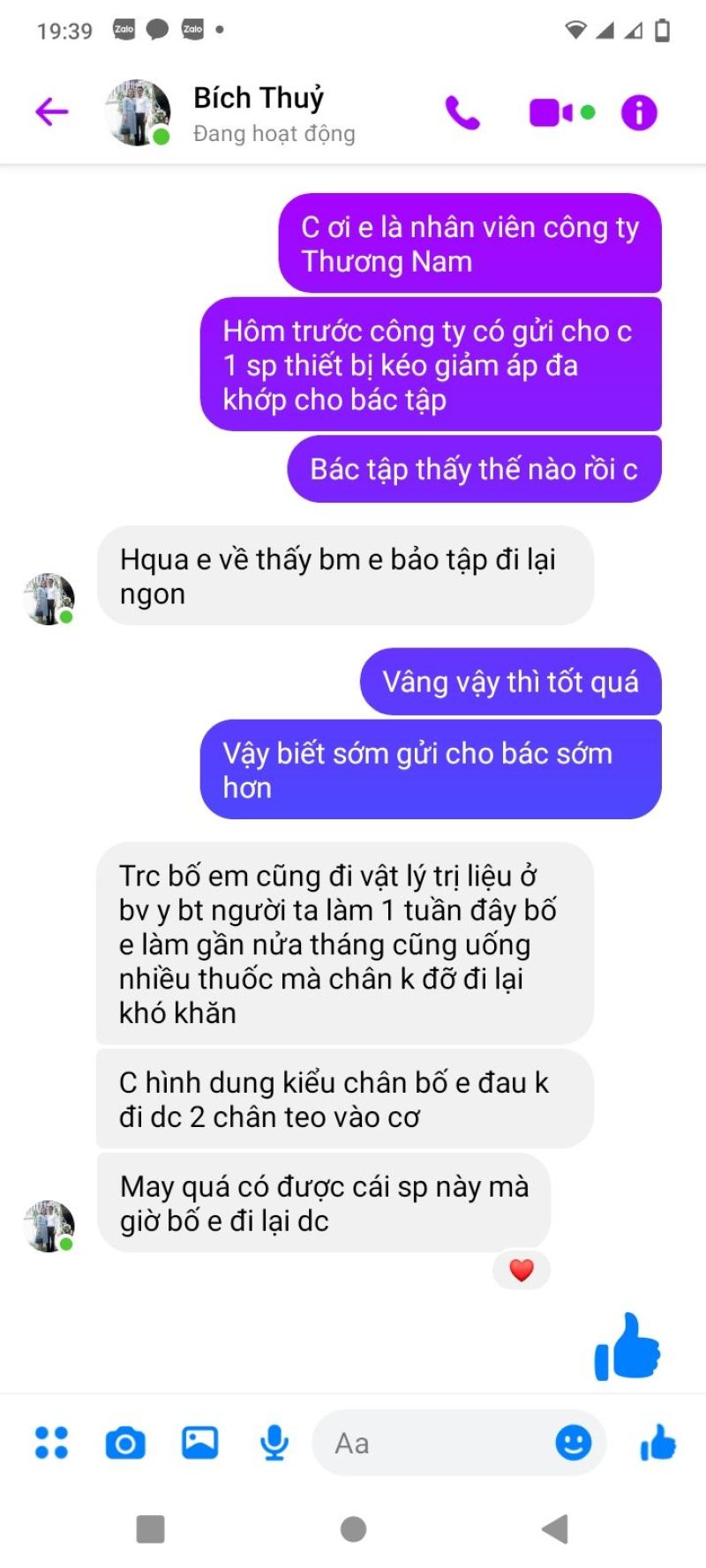Focus the Aa message input field
Viewport: 706px width, 1568px height.
tap(432, 1443)
